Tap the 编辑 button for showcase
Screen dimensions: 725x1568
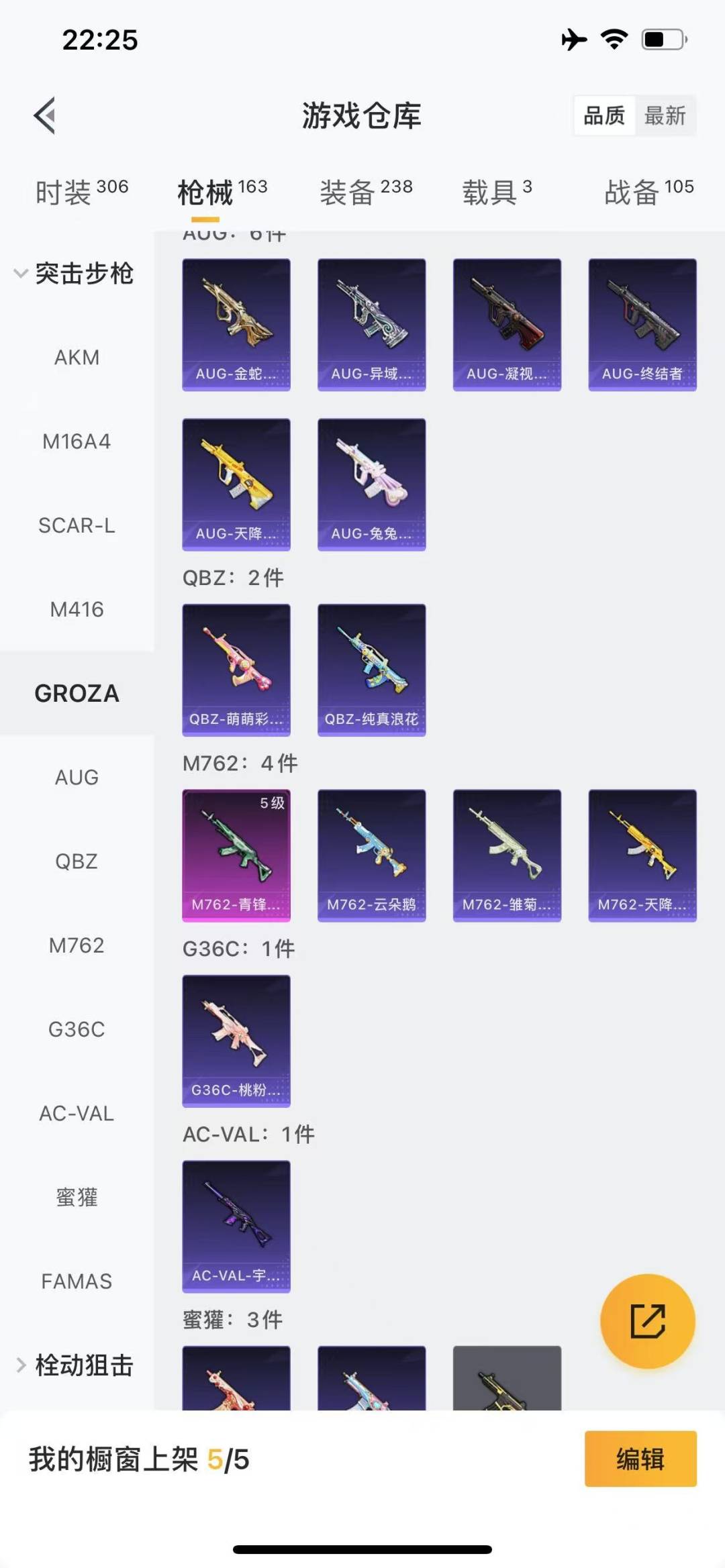point(640,1459)
